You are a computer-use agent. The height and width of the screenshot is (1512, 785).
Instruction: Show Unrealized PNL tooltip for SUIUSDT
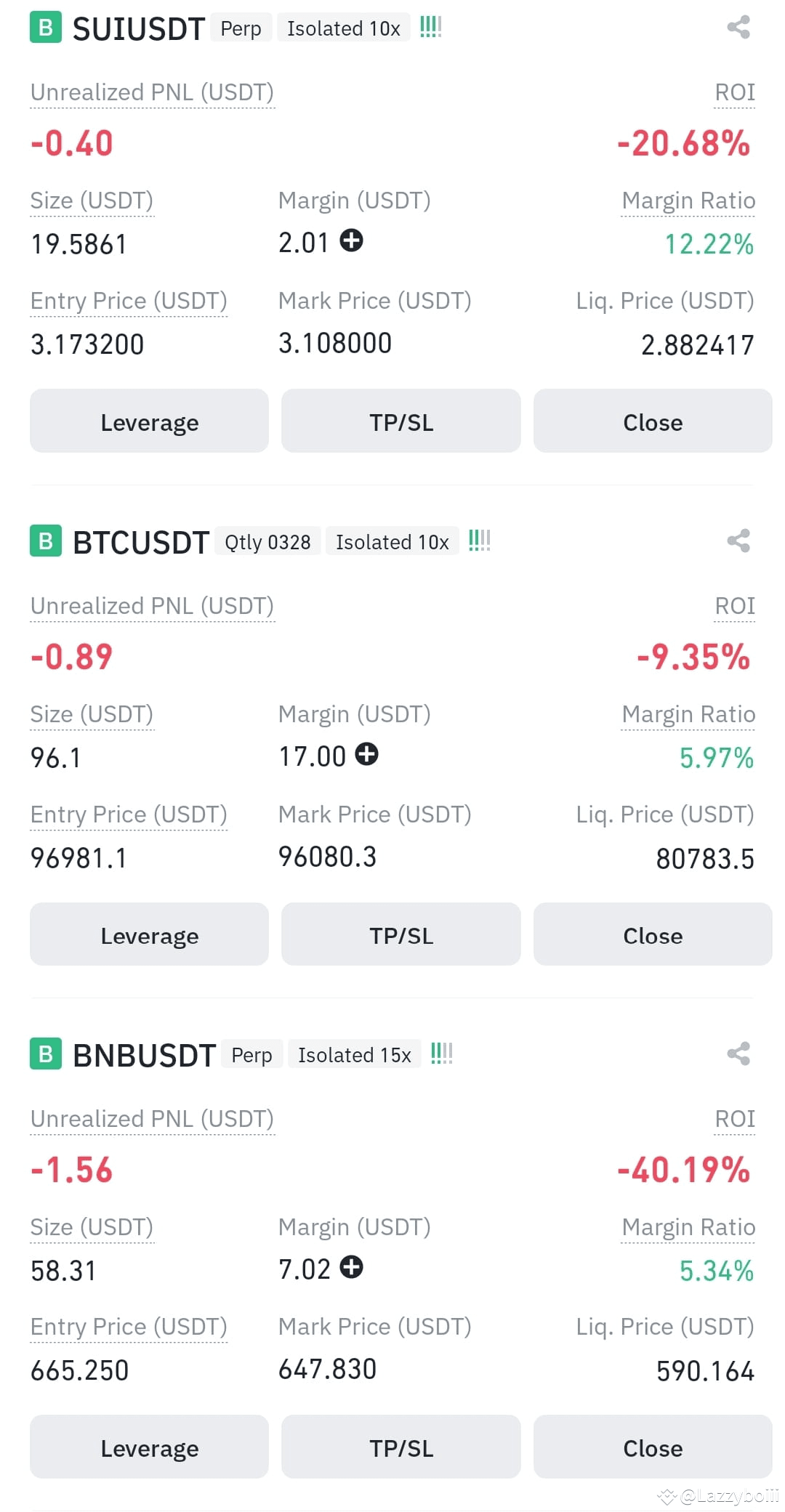[152, 92]
